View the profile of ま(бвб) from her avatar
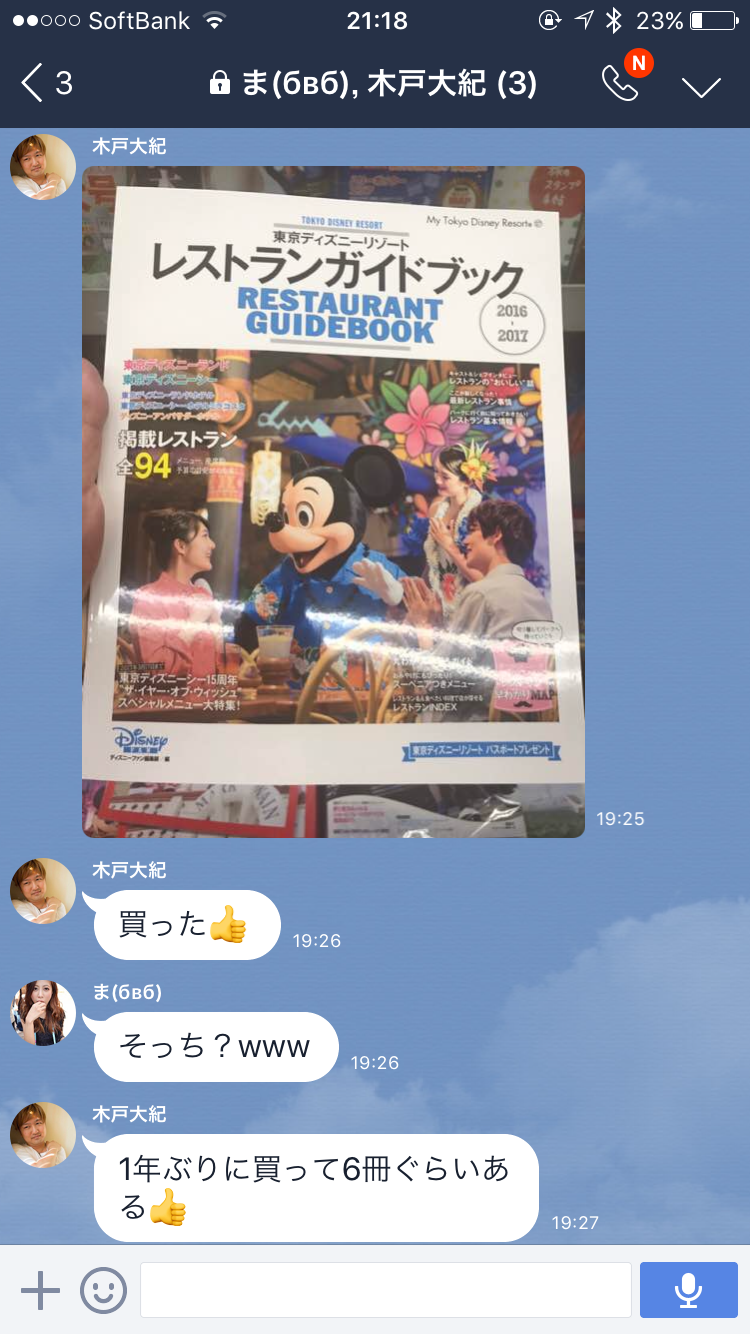The image size is (750, 1334). (x=43, y=1013)
